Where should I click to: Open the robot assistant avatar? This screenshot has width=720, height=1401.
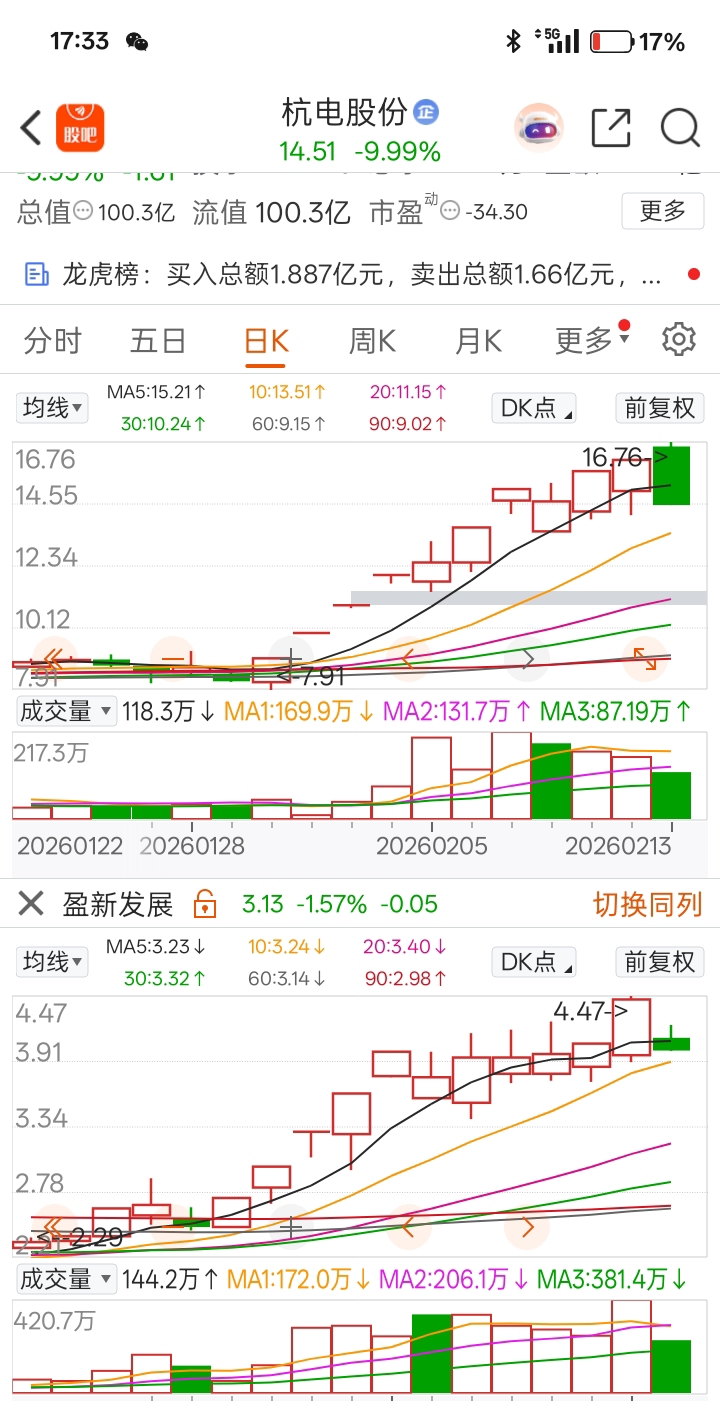539,128
